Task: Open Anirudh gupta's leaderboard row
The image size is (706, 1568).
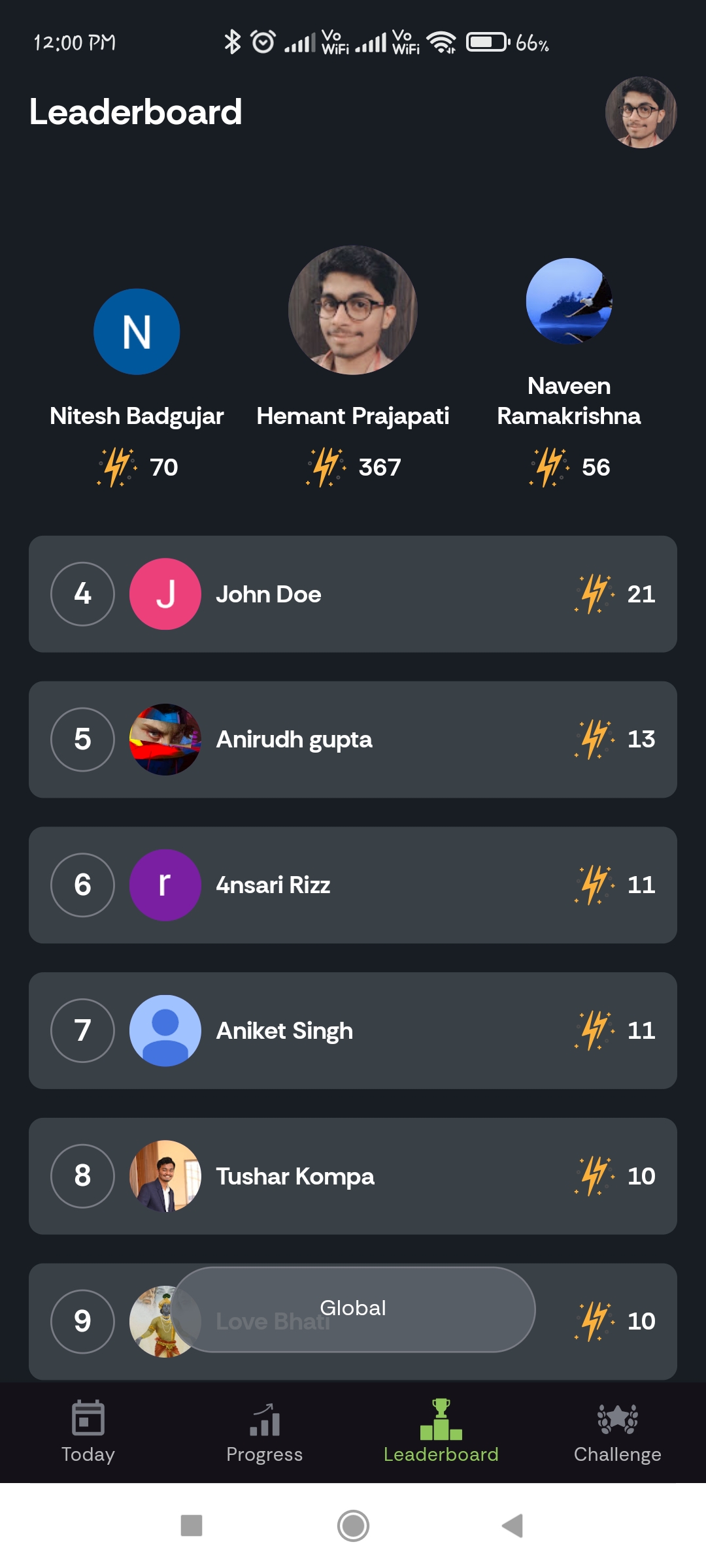Action: (353, 740)
